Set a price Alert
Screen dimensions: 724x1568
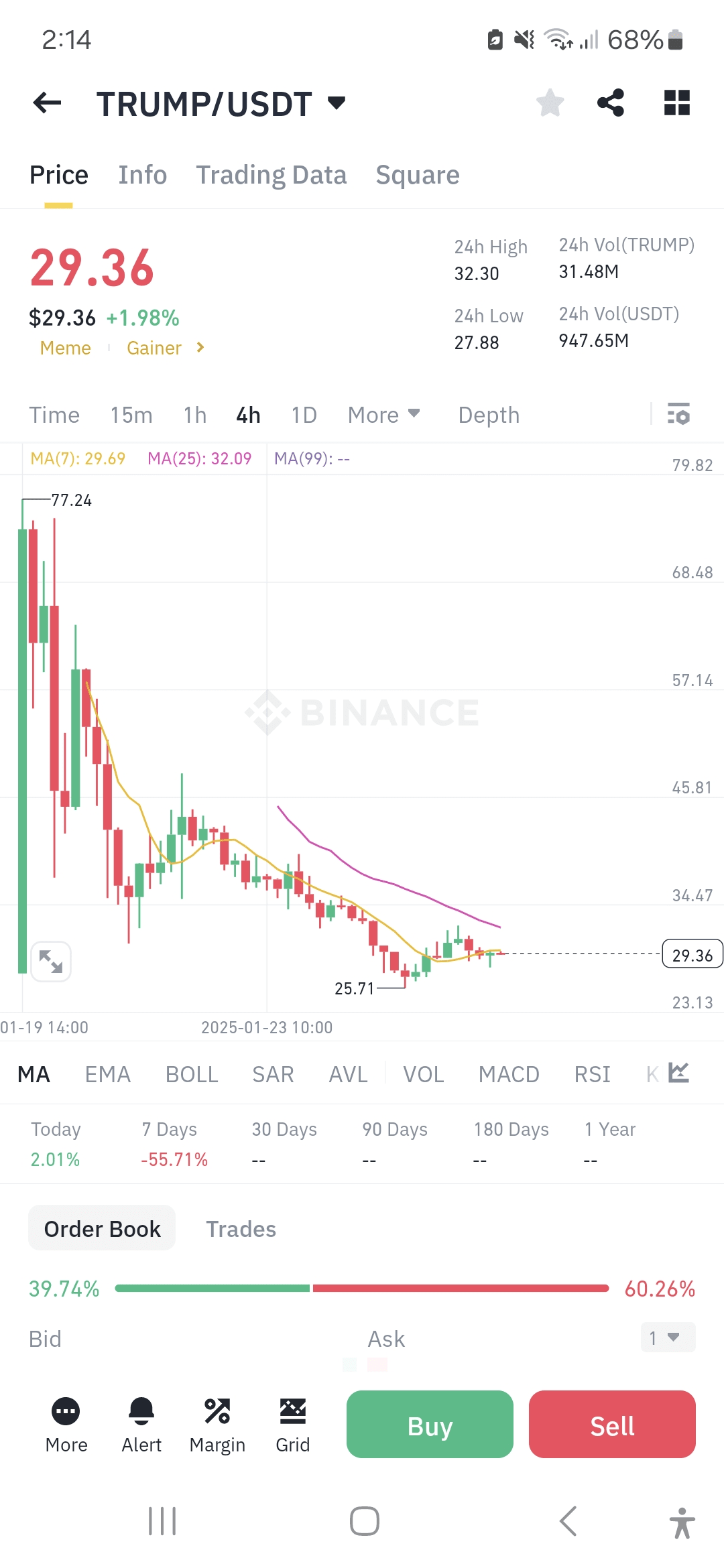click(141, 1425)
